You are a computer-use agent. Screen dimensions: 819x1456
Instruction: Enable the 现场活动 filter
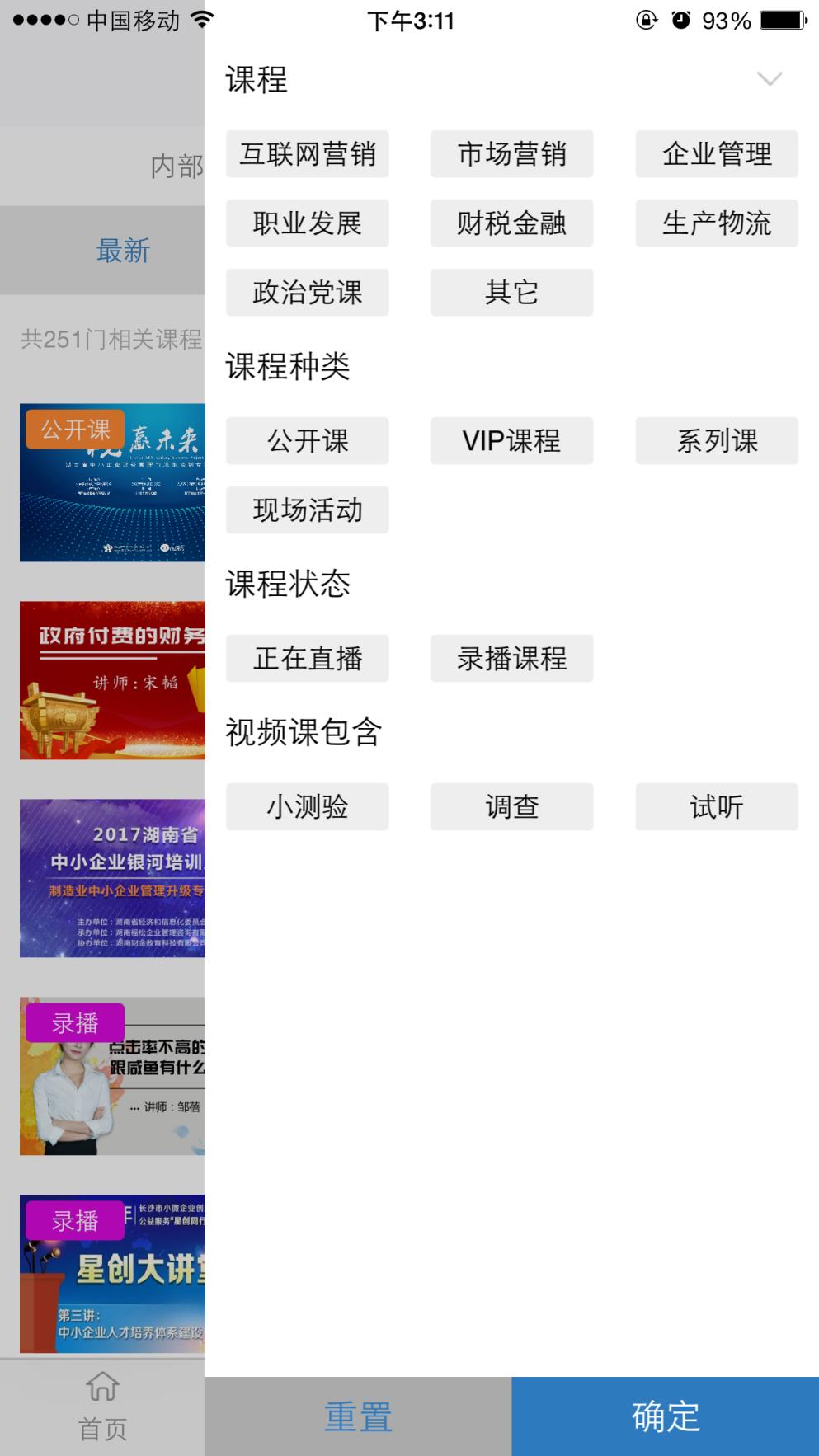307,510
